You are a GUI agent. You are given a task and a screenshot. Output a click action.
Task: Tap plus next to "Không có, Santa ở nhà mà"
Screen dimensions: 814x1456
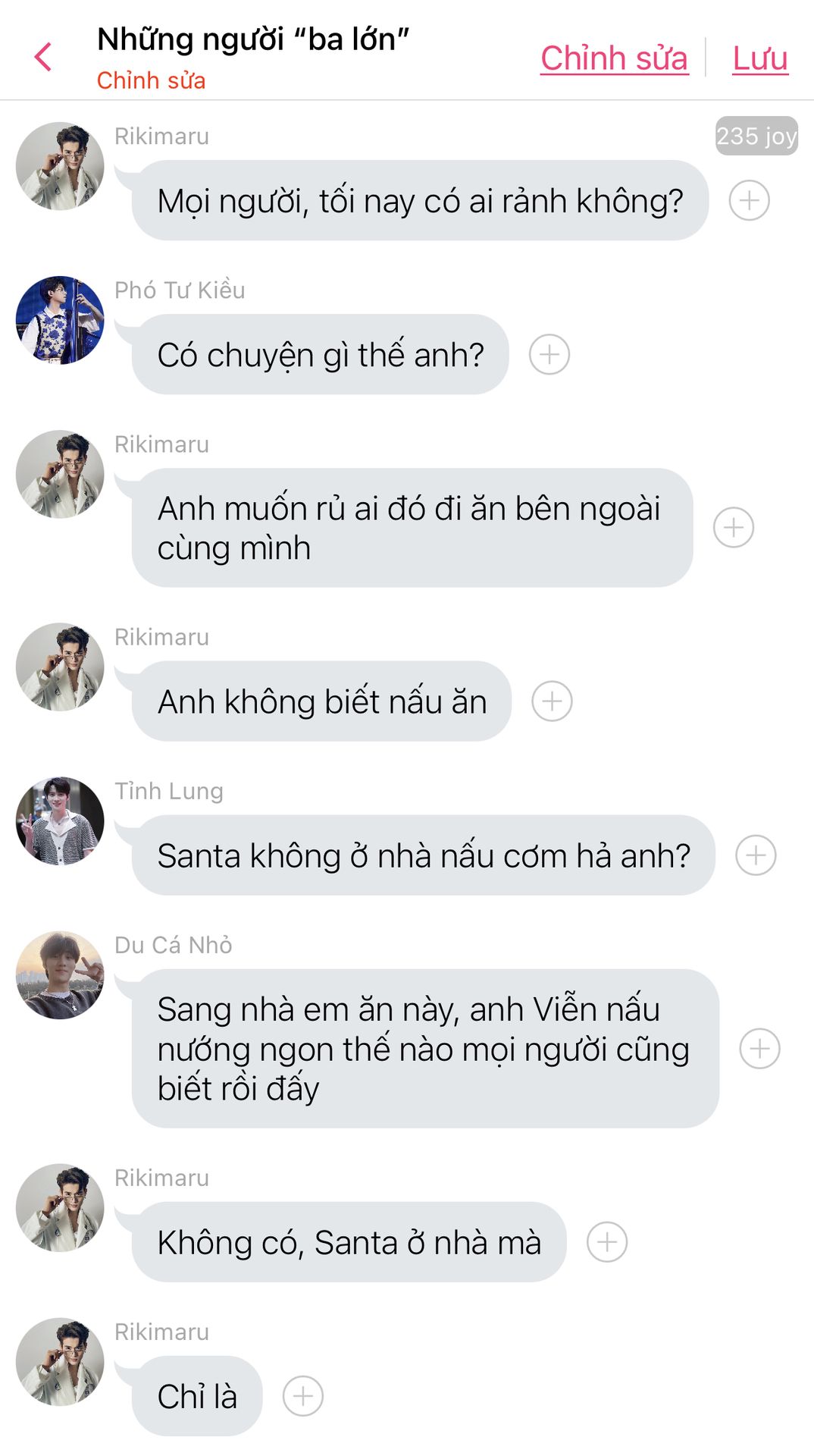coord(607,1242)
